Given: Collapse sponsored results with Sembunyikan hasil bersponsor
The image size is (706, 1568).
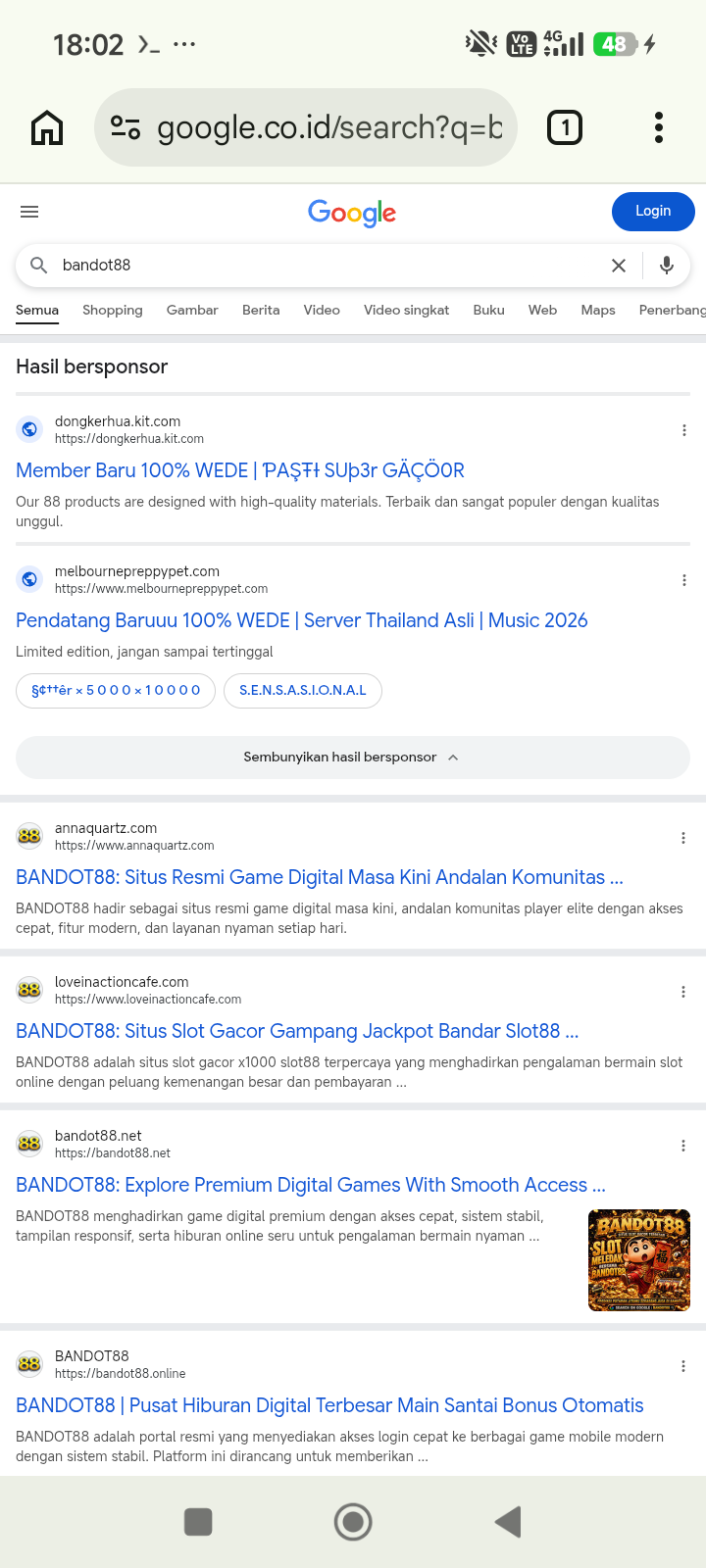Looking at the screenshot, I should [353, 758].
